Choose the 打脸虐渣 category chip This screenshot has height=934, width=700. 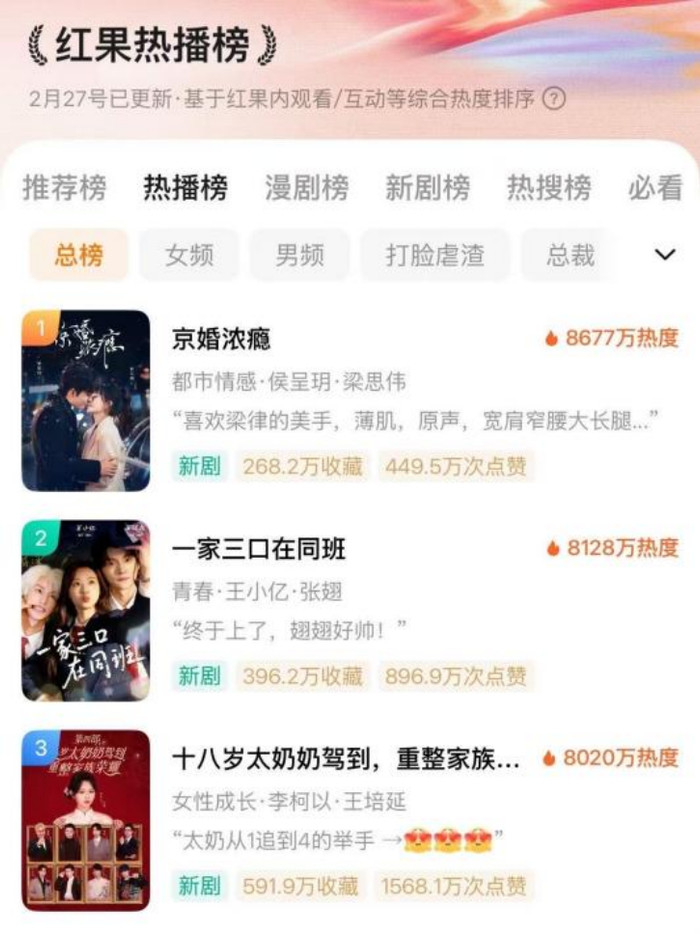[x=435, y=255]
